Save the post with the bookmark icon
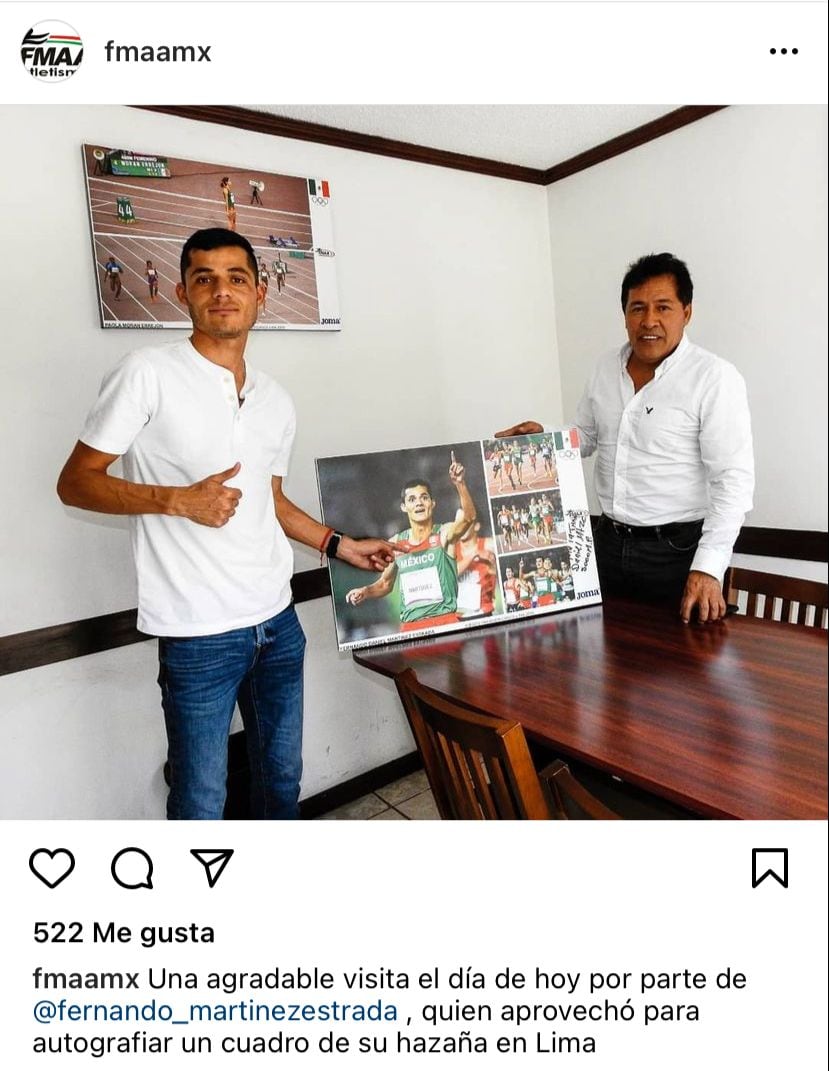This screenshot has height=1071, width=829. click(769, 868)
